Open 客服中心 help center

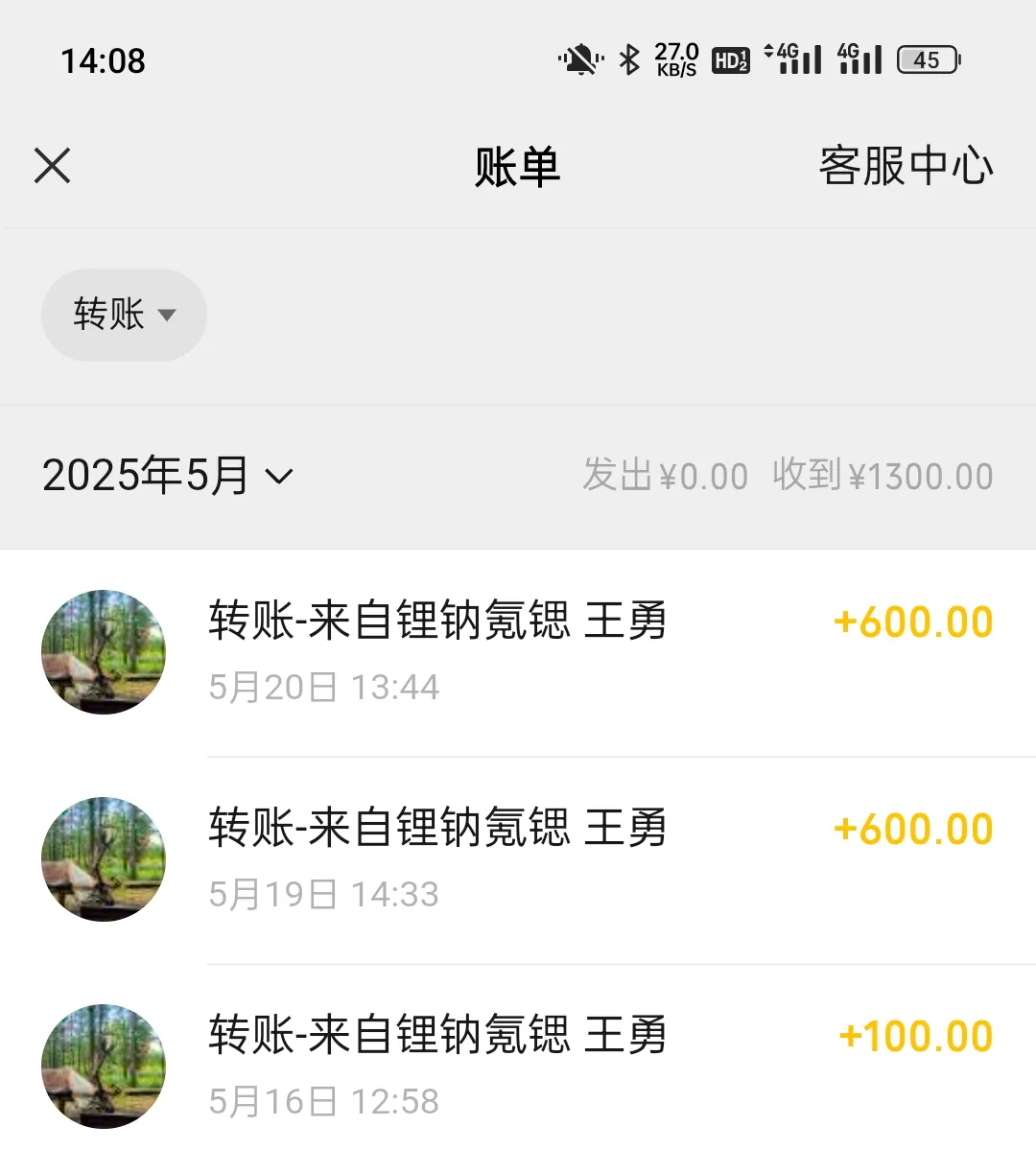tap(905, 166)
